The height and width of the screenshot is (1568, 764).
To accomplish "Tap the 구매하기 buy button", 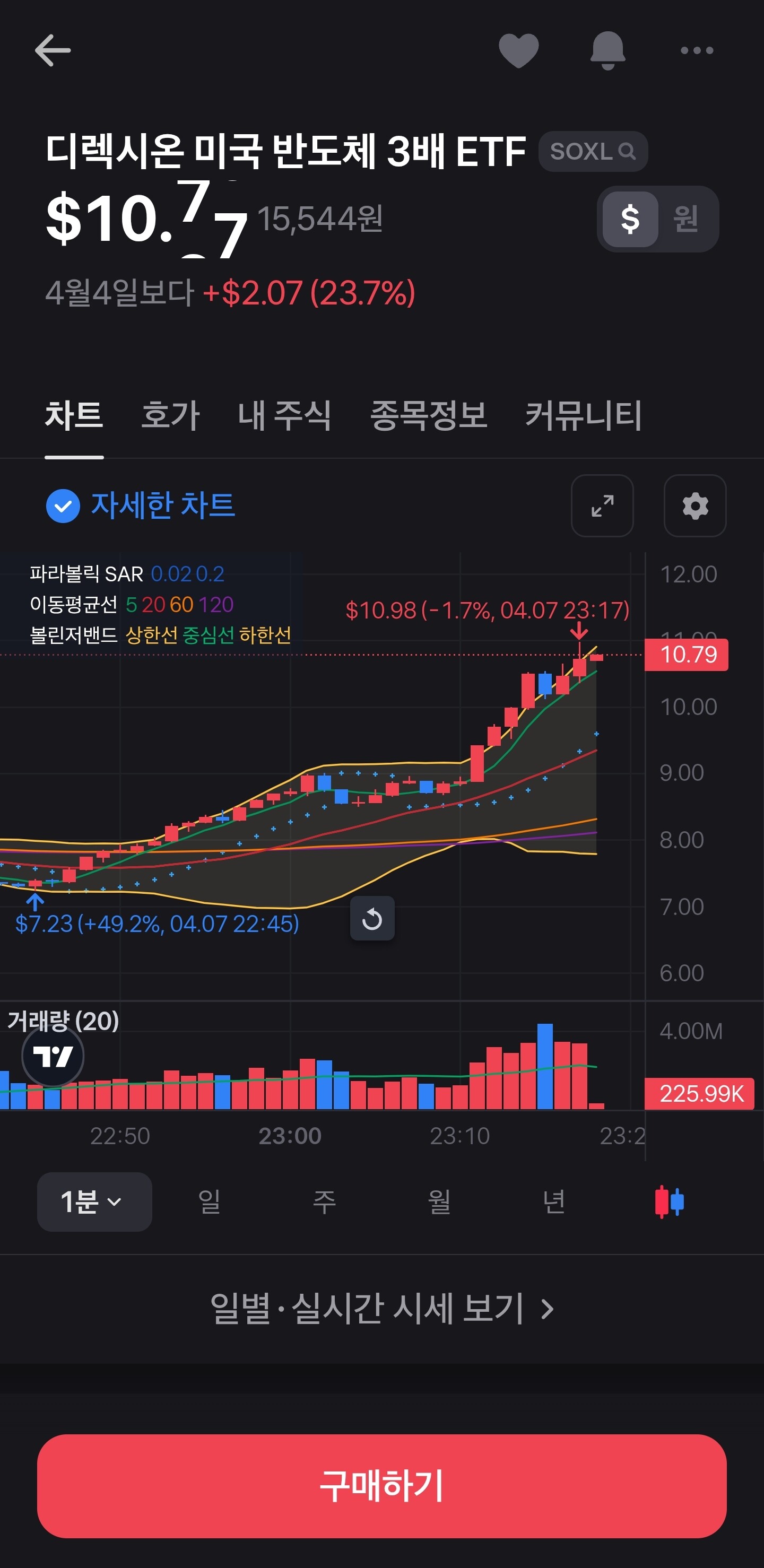I will [x=381, y=1486].
